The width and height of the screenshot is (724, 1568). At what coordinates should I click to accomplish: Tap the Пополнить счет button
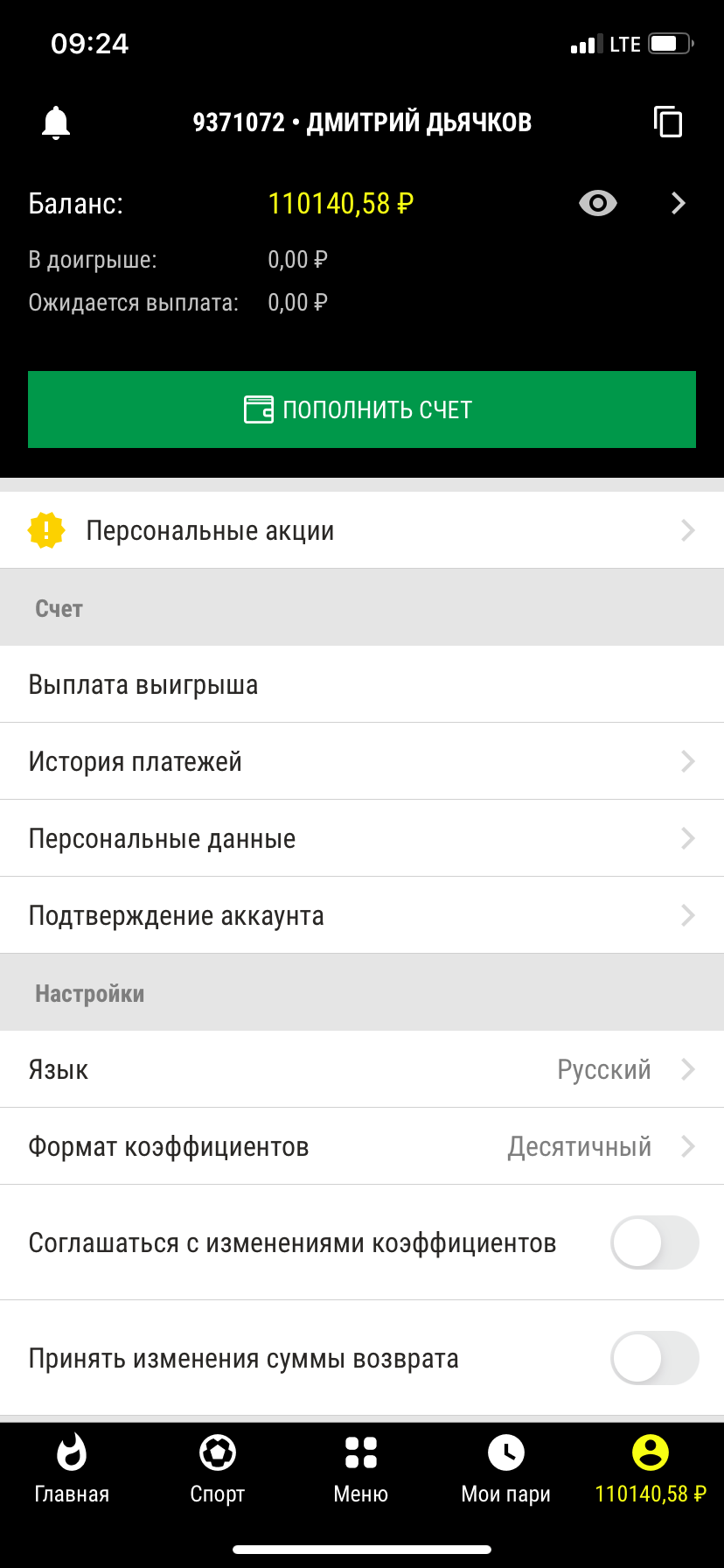pos(362,409)
